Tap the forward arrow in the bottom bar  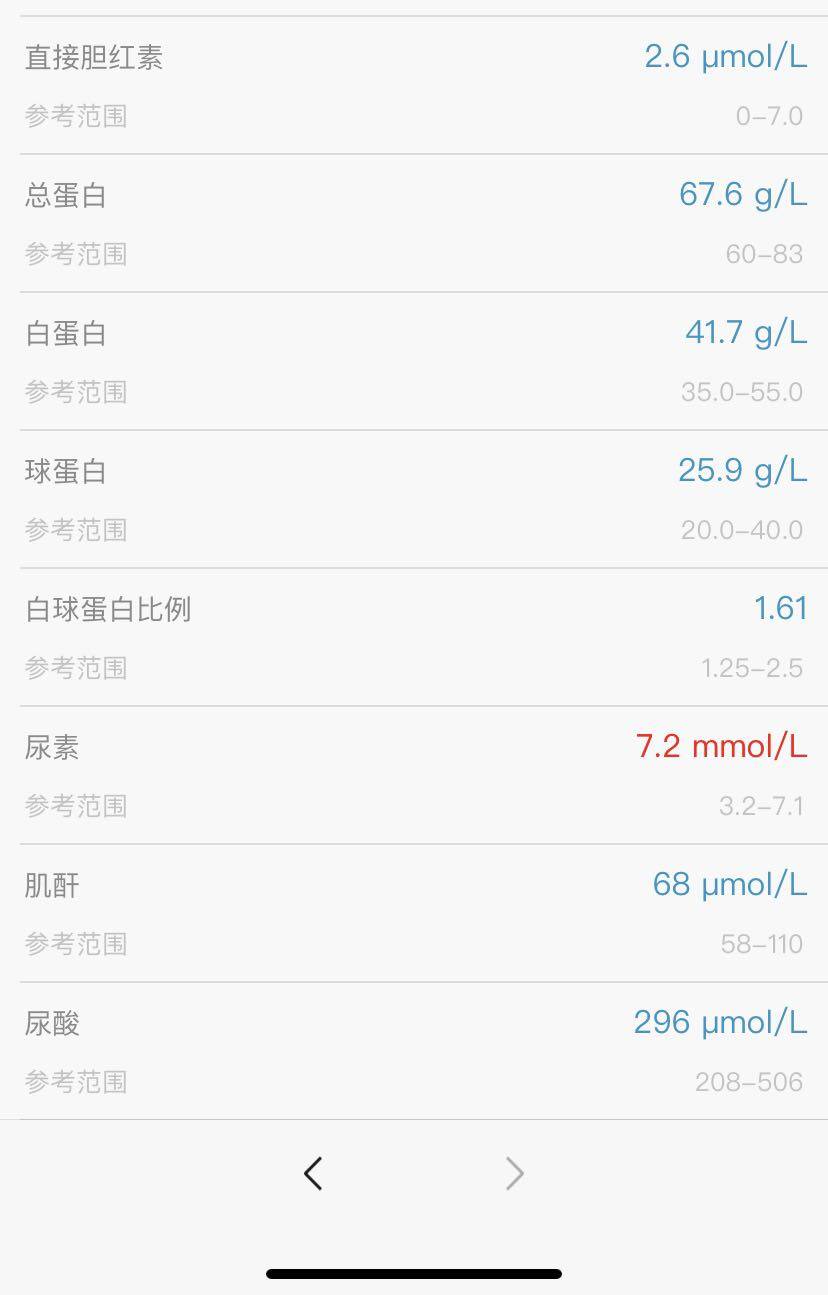(515, 1173)
